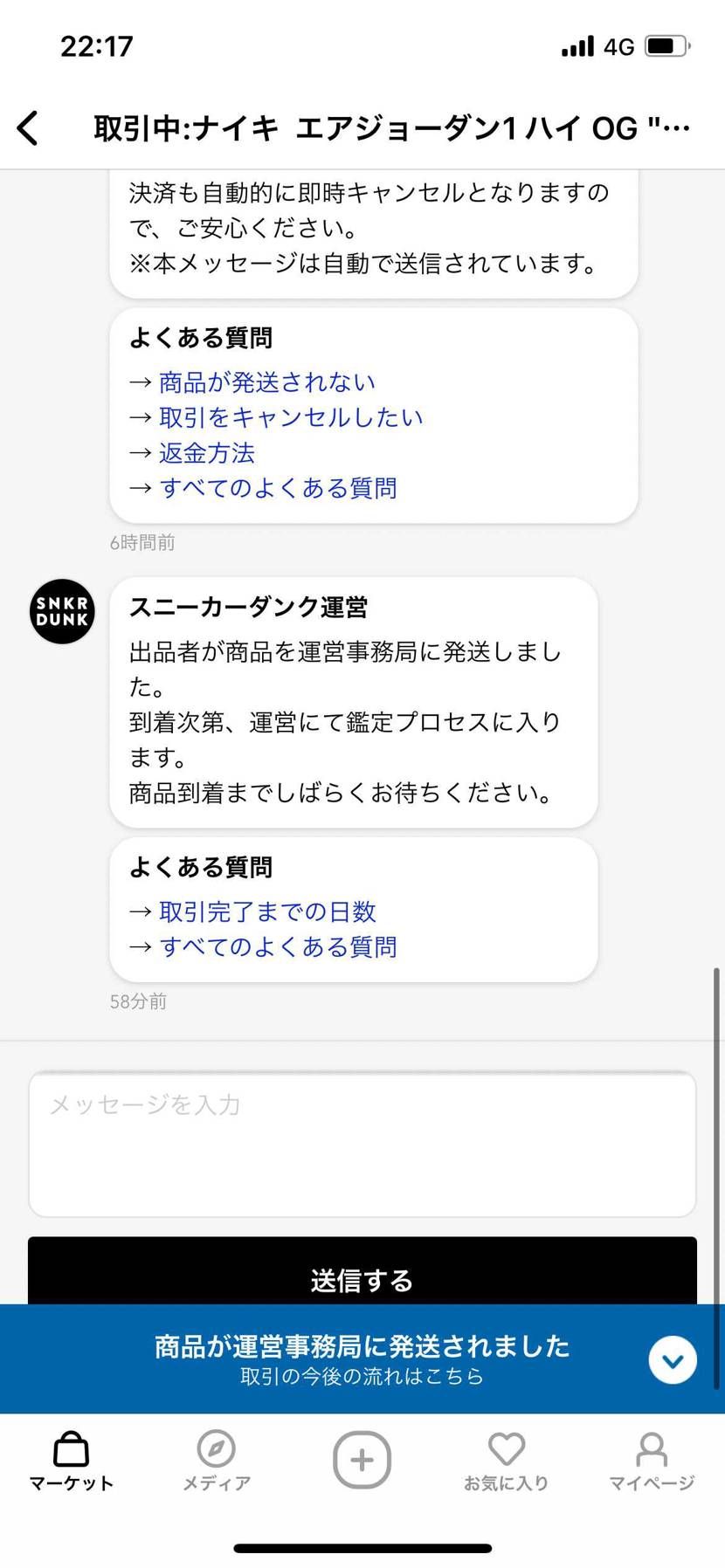Tap the cellular signal indicator
The width and height of the screenshot is (725, 1568).
(x=577, y=45)
